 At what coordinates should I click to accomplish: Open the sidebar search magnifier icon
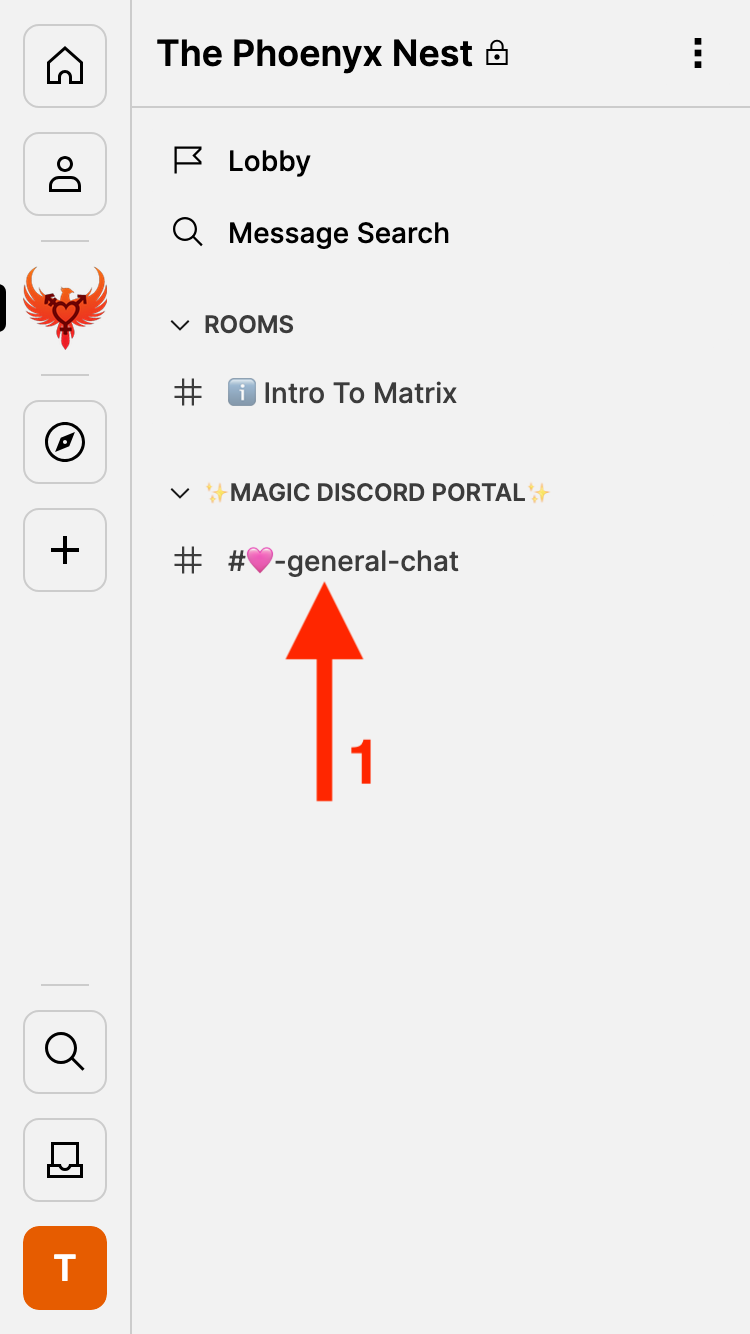tap(65, 1052)
